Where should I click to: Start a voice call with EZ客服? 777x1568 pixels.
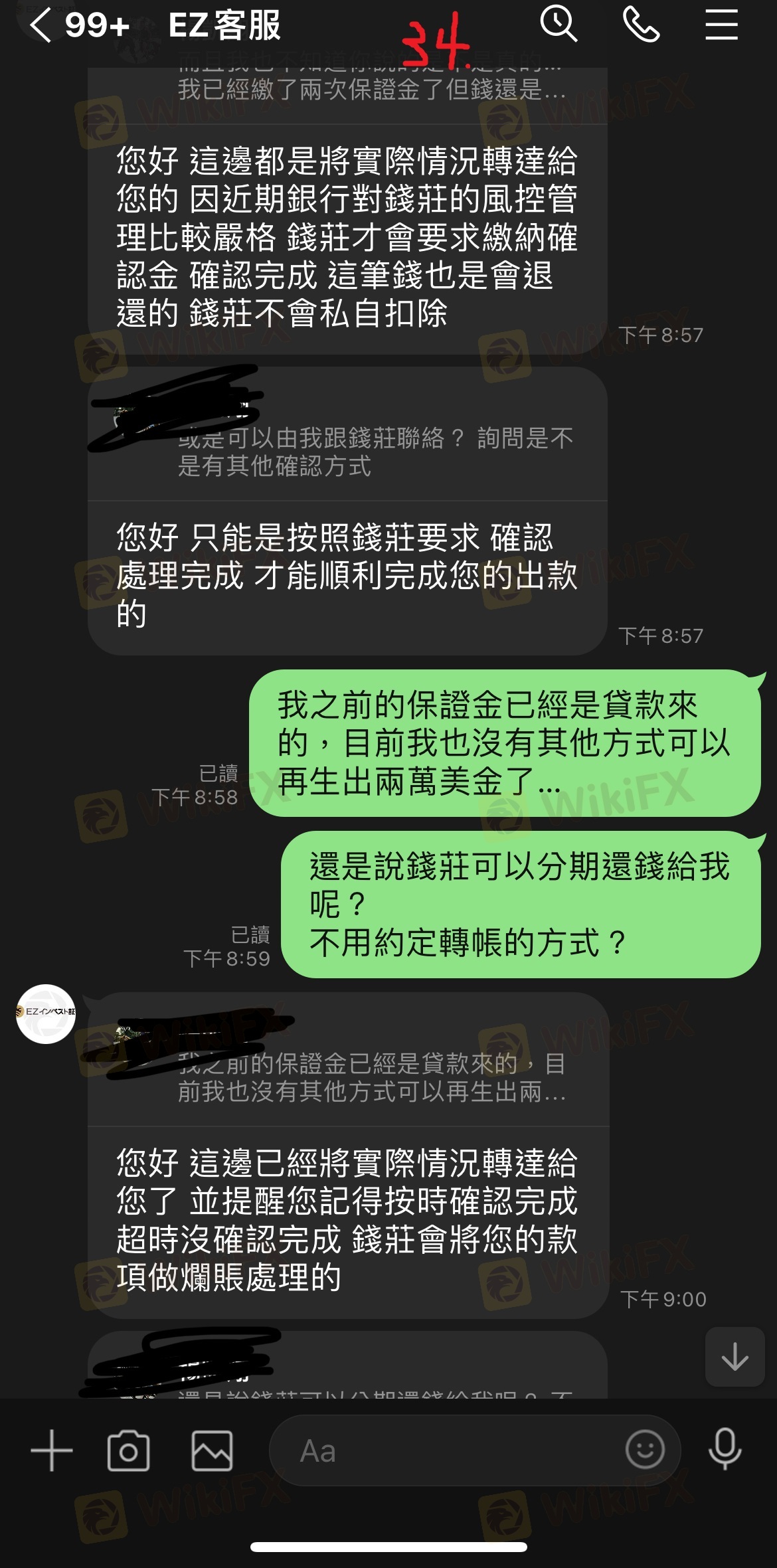click(x=641, y=25)
